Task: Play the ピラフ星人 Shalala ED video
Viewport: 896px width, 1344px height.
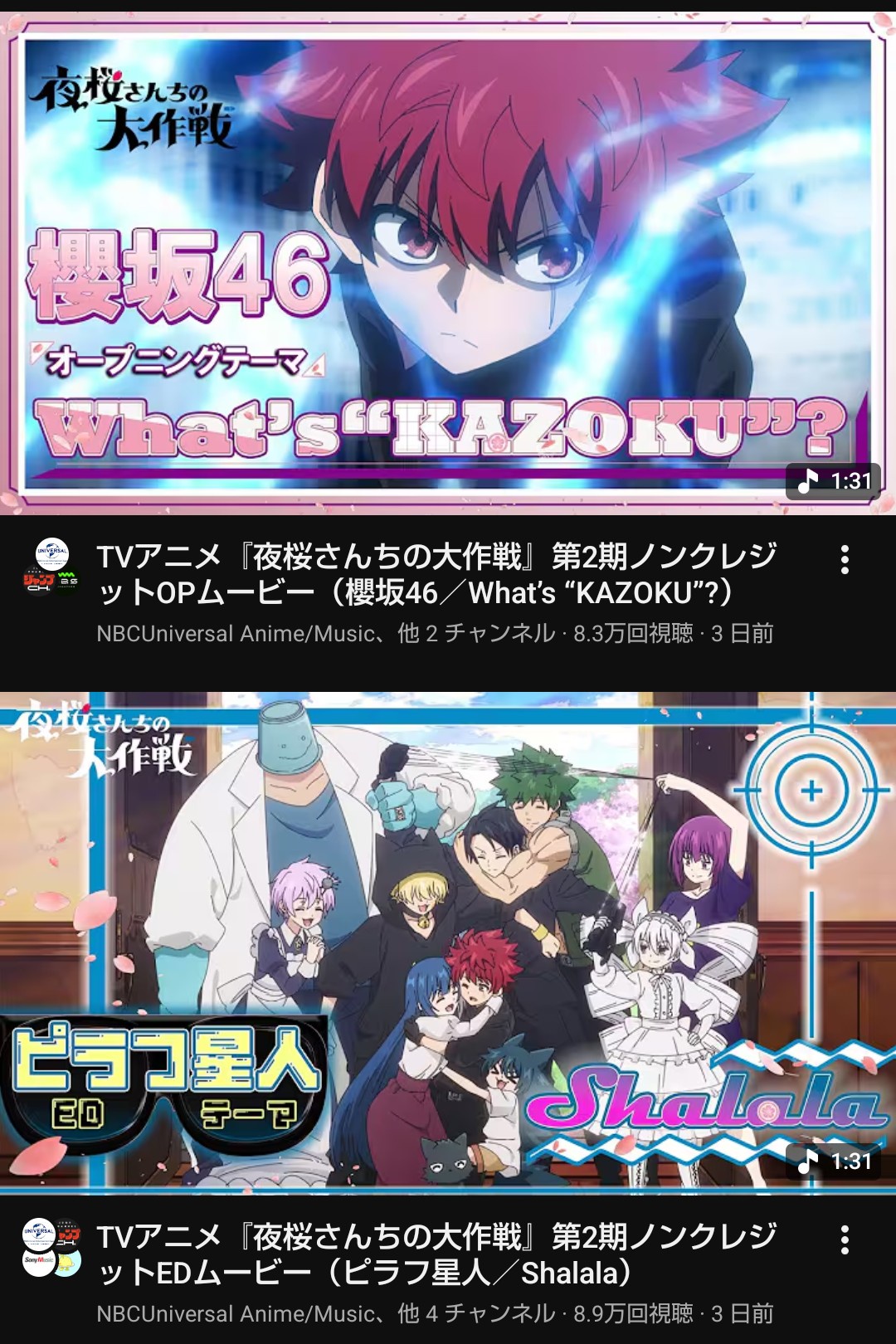Action: click(448, 942)
